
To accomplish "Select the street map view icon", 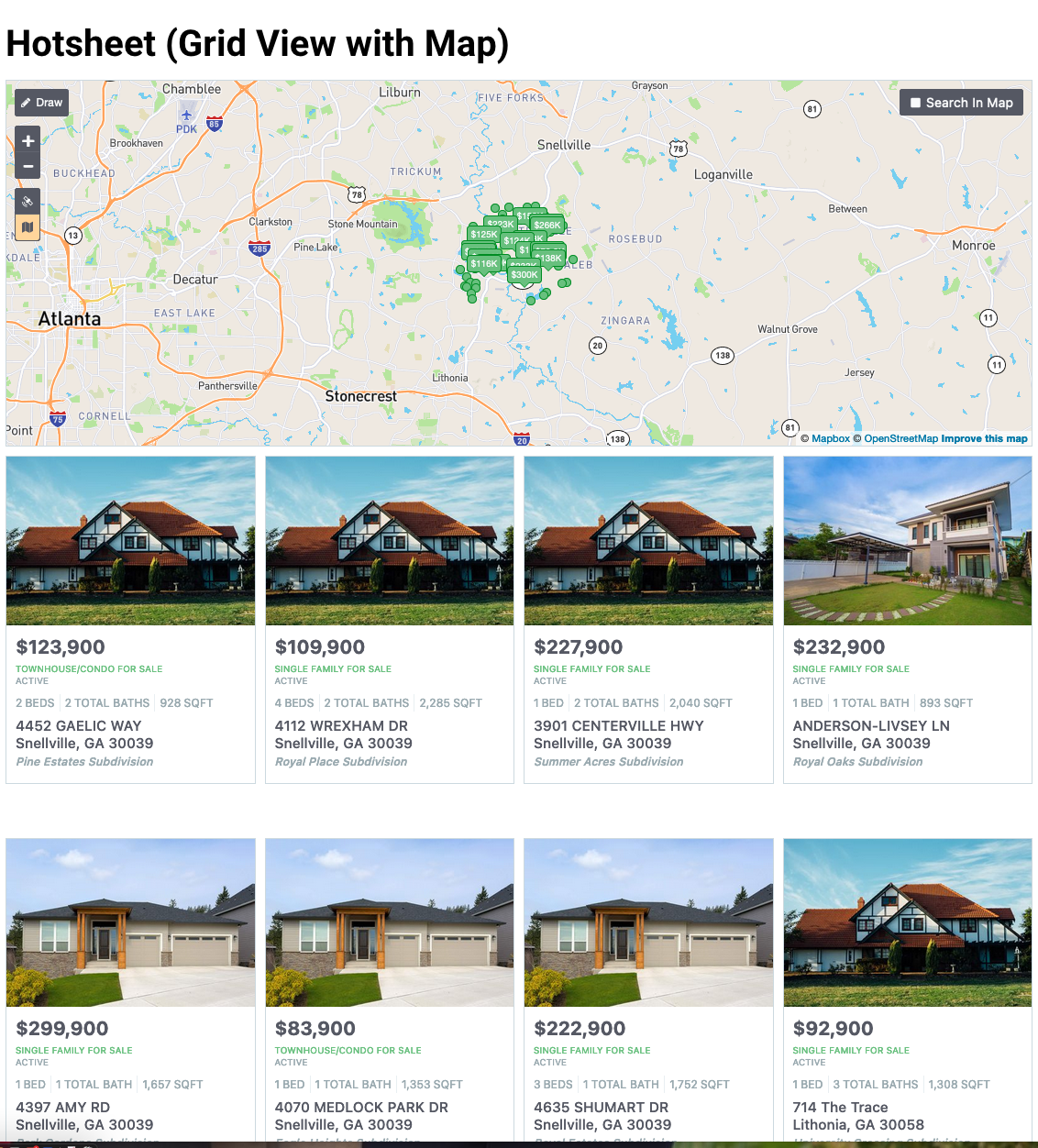I will [28, 226].
